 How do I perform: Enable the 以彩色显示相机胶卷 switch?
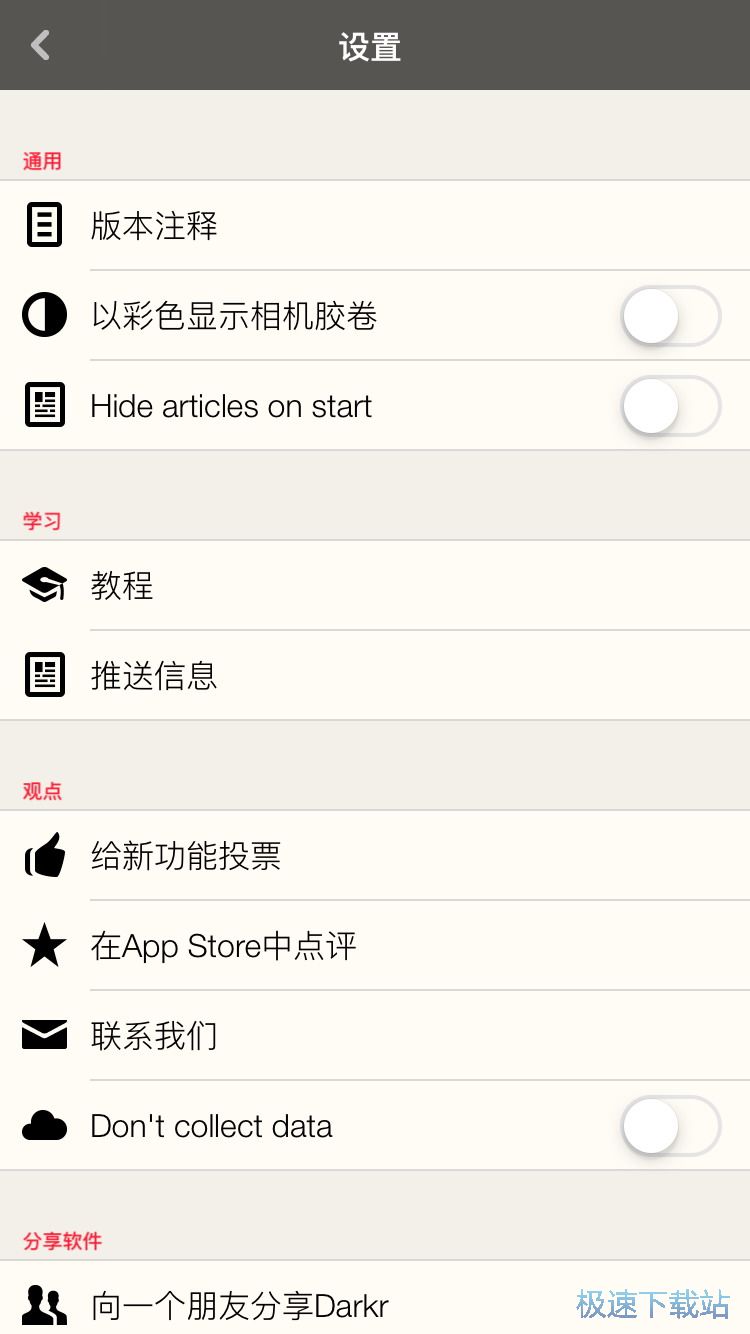[x=670, y=315]
